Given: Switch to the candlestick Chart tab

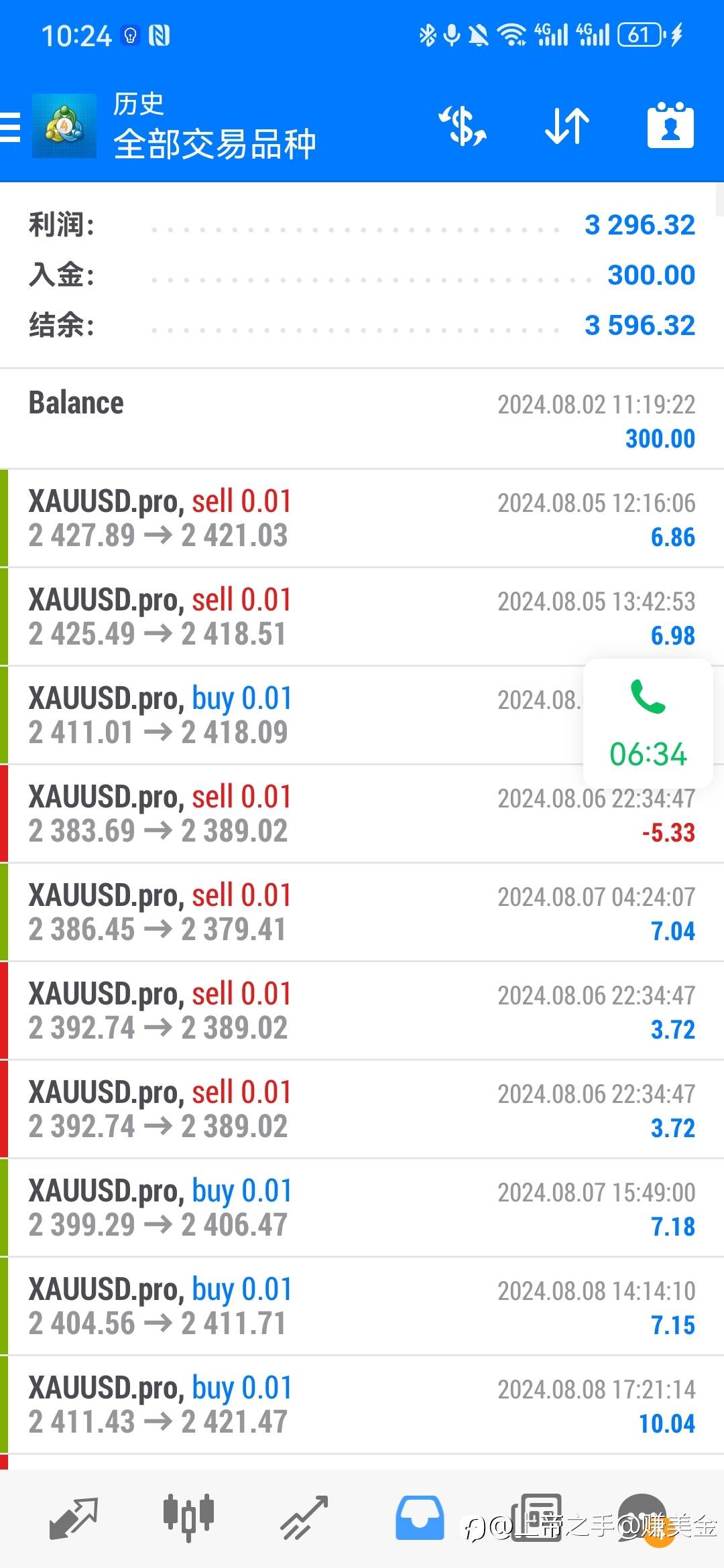Looking at the screenshot, I should click(188, 1518).
